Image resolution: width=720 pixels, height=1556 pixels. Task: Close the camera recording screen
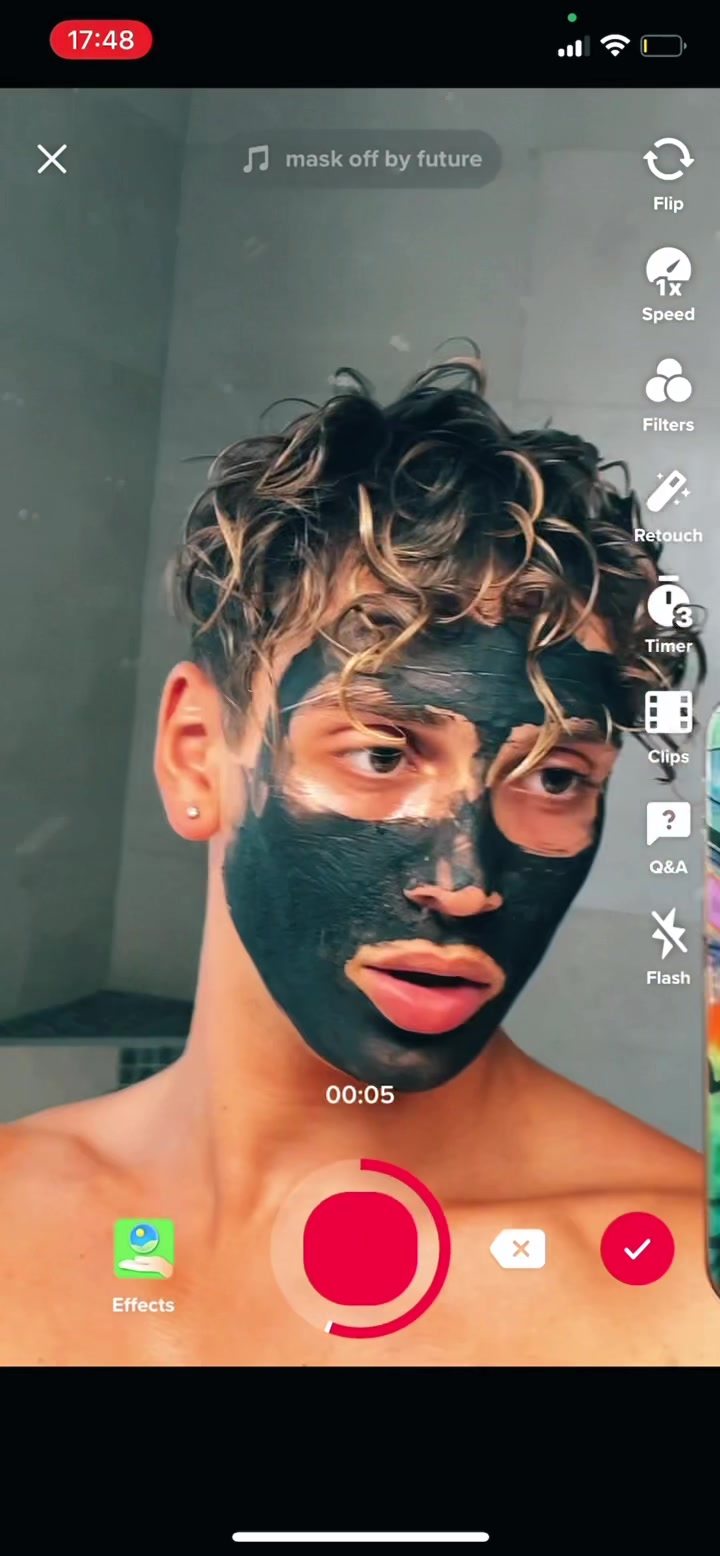tap(52, 159)
